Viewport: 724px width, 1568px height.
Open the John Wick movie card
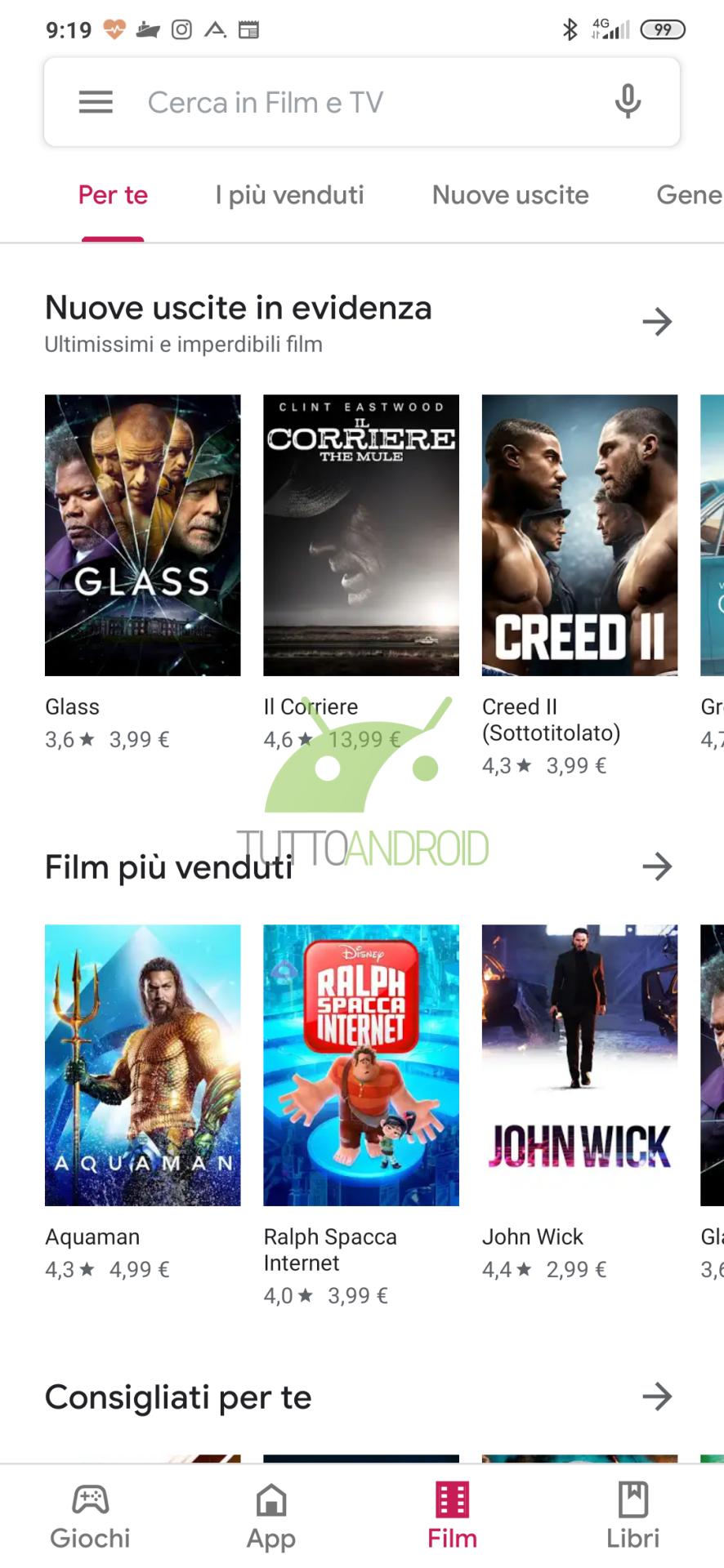click(x=579, y=1102)
